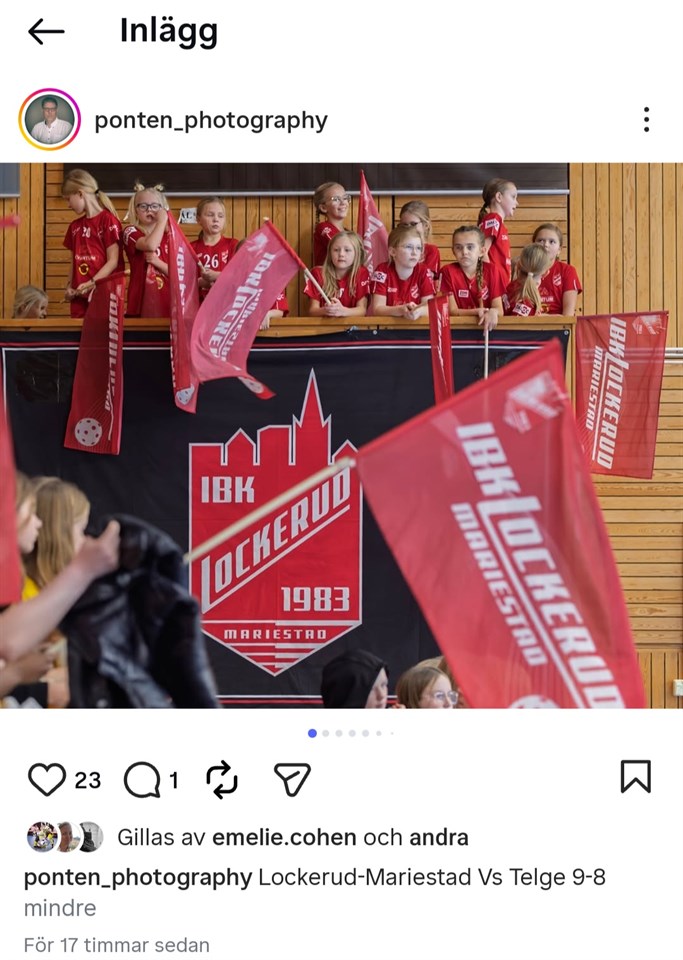The height and width of the screenshot is (960, 683).
Task: Open emelie.cohen's profile from likes
Action: [298, 837]
